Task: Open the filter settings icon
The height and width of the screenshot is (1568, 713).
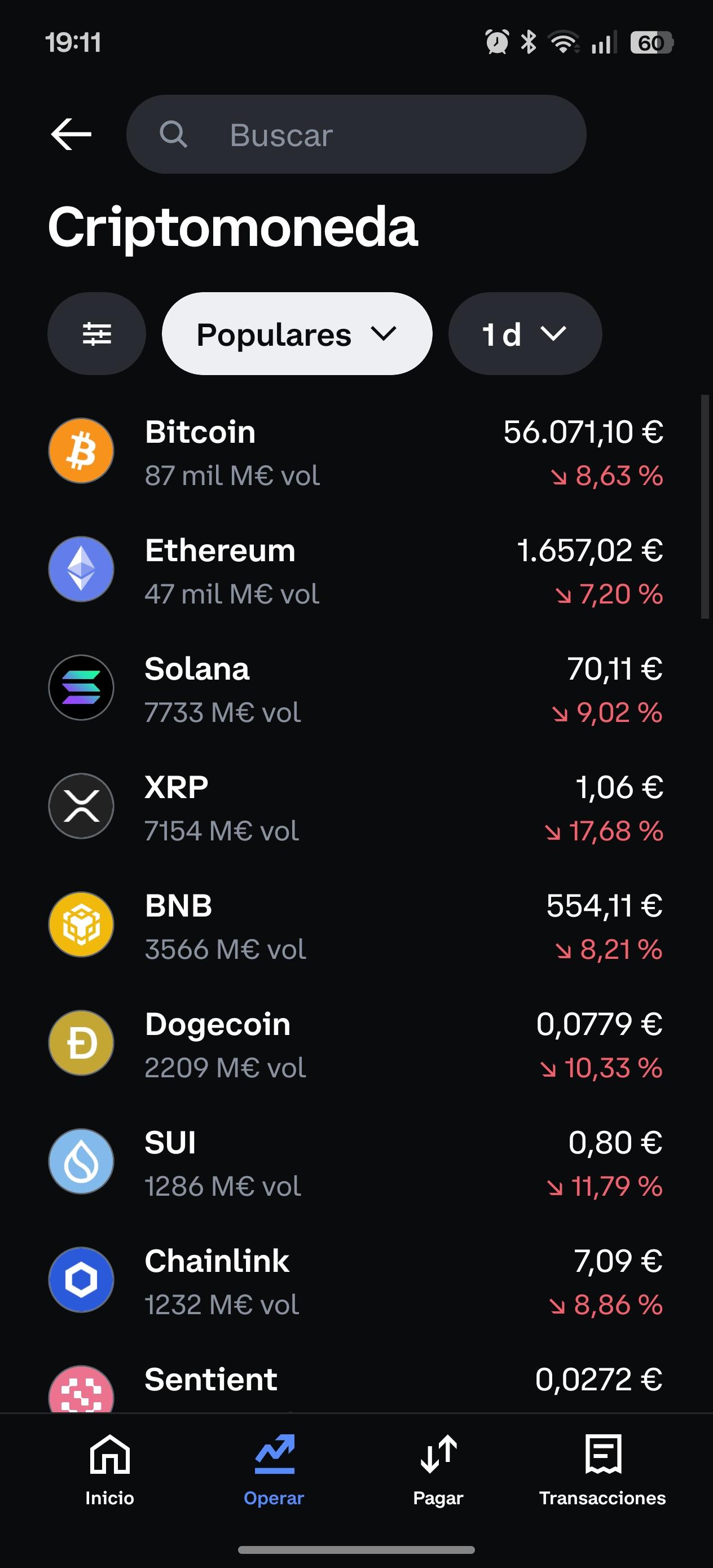Action: [97, 334]
